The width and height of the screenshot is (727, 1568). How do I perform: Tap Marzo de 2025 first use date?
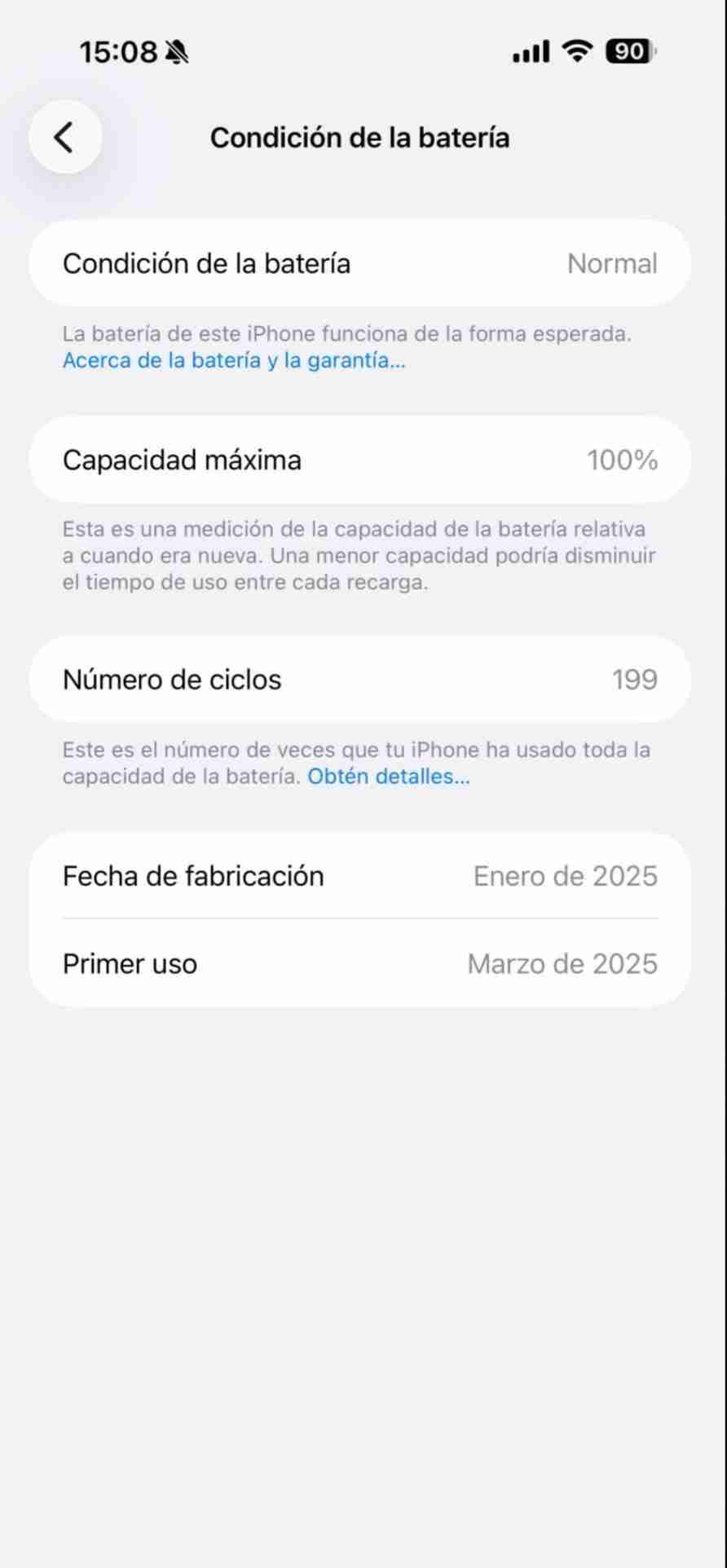(562, 963)
